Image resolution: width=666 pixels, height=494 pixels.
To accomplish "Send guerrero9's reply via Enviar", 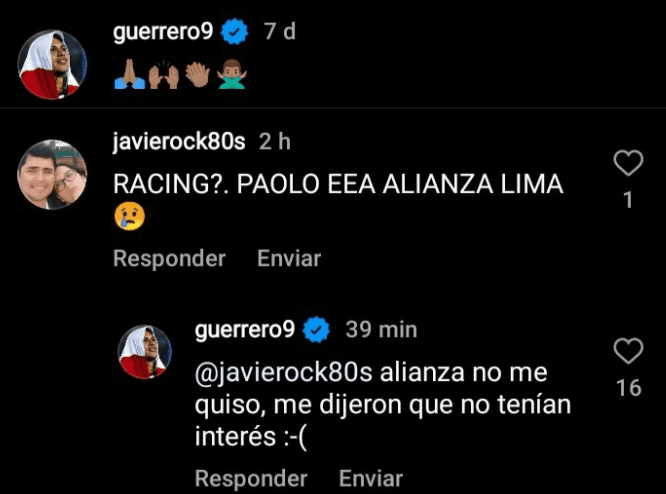I will 371,479.
